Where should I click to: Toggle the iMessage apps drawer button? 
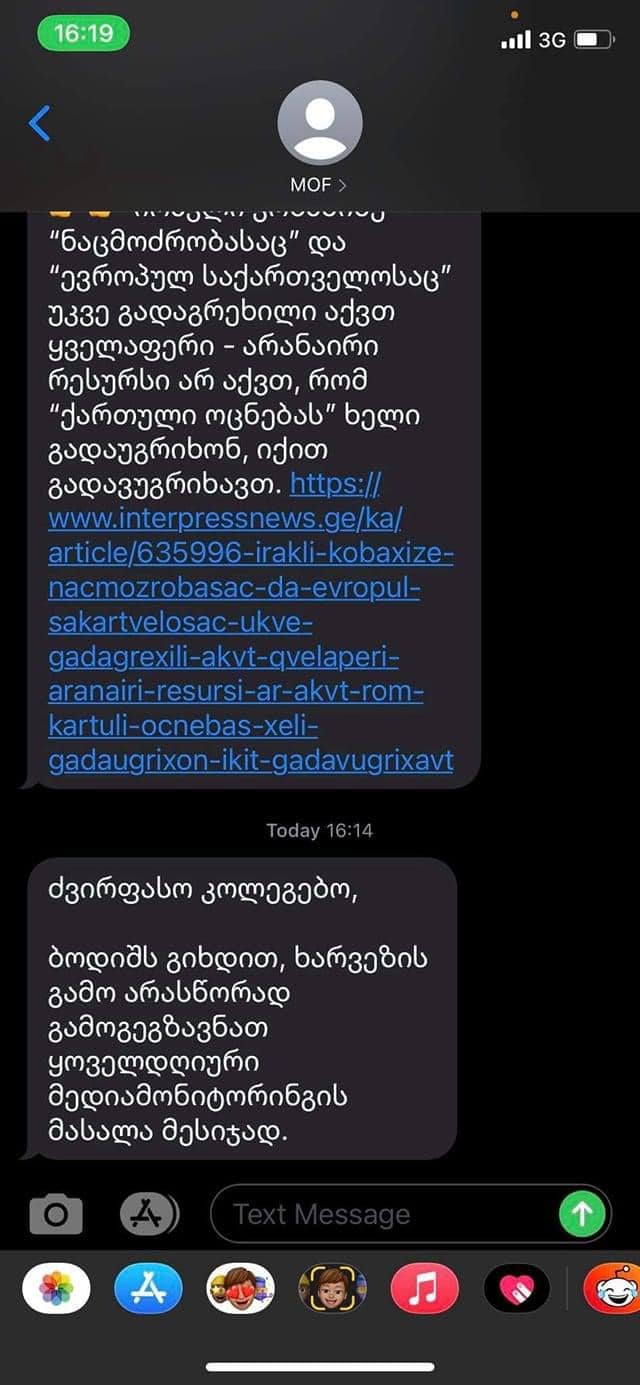[x=148, y=1214]
